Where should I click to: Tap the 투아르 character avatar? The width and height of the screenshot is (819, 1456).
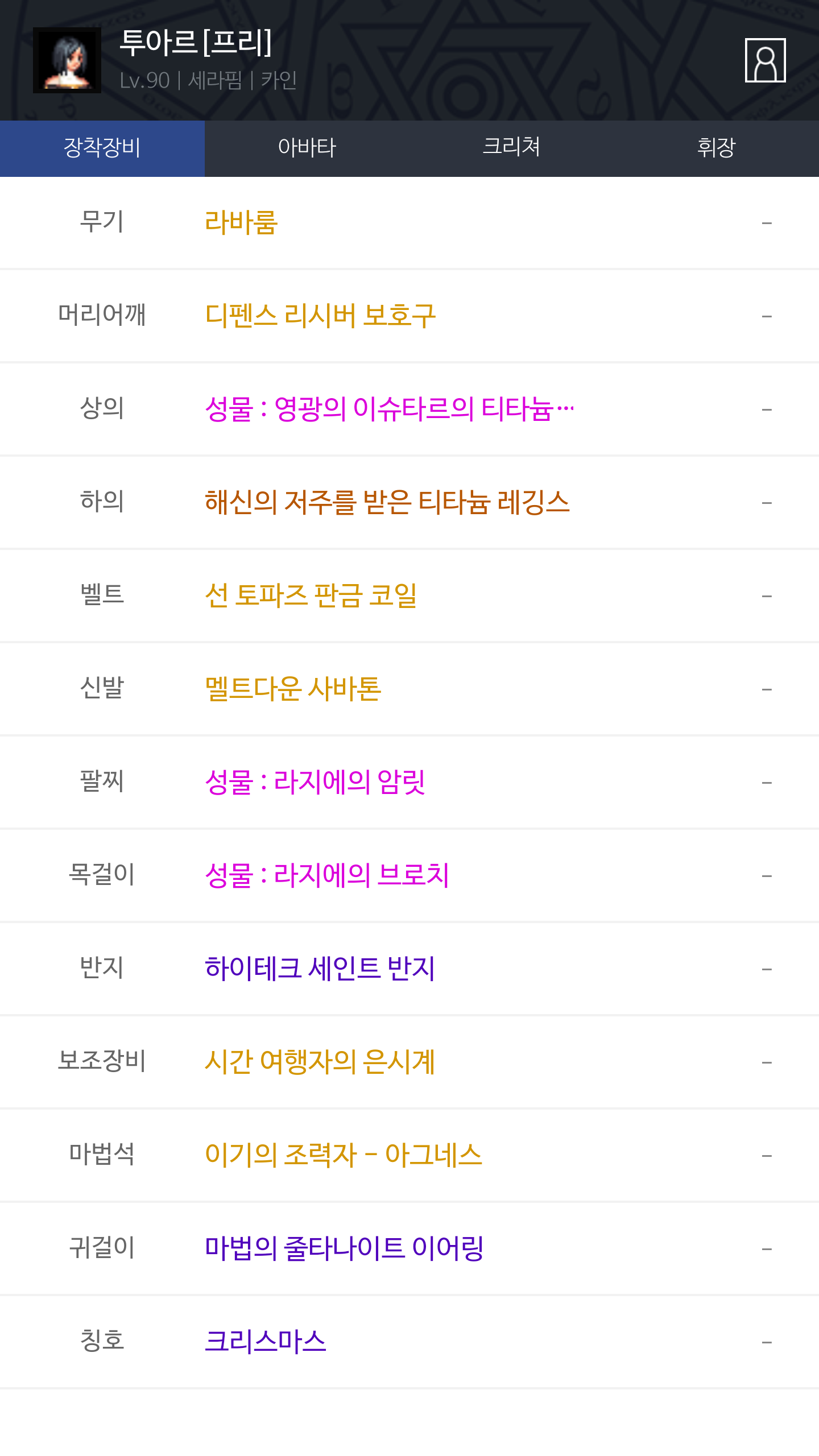(67, 60)
